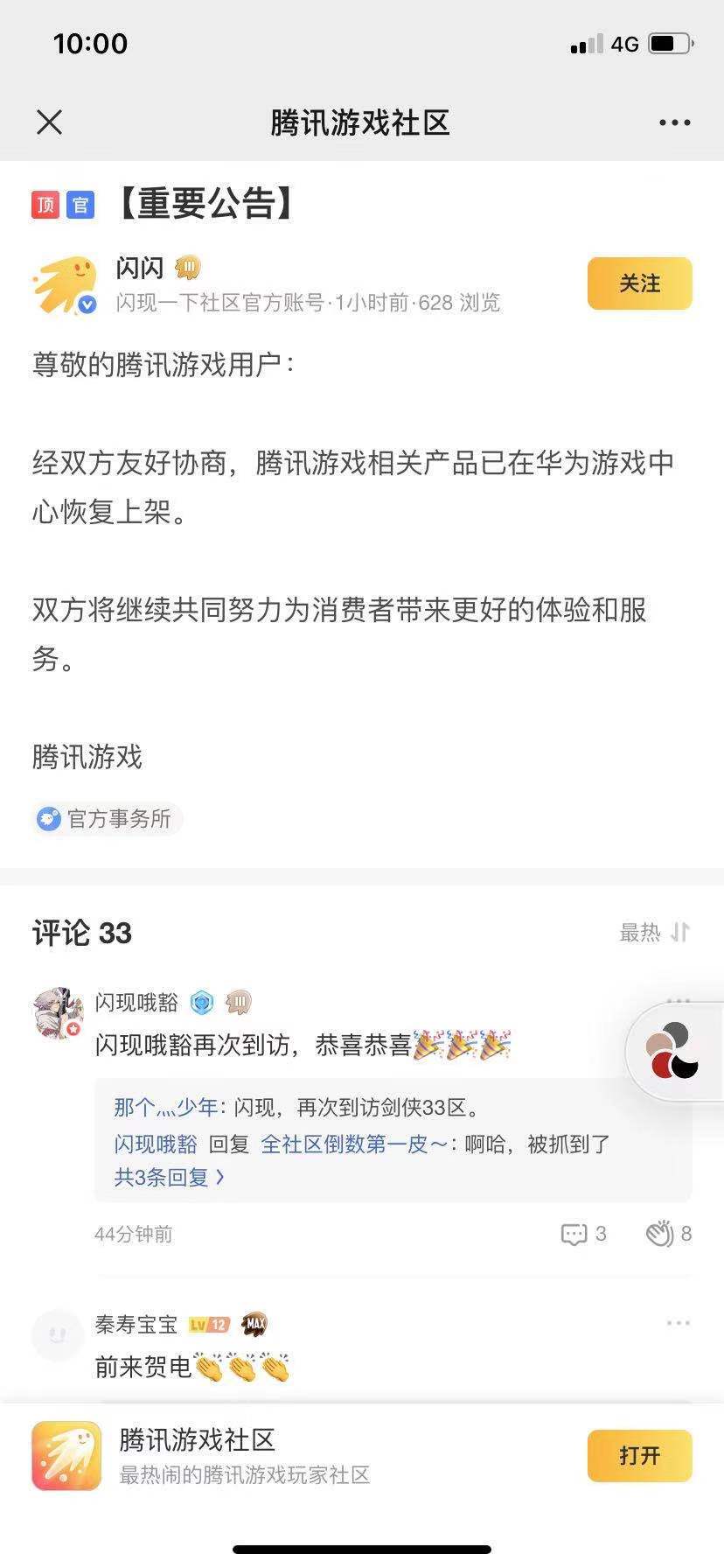This screenshot has height=1568, width=724.
Task: Close the 腾讯游戏社区 page
Action: click(x=50, y=122)
